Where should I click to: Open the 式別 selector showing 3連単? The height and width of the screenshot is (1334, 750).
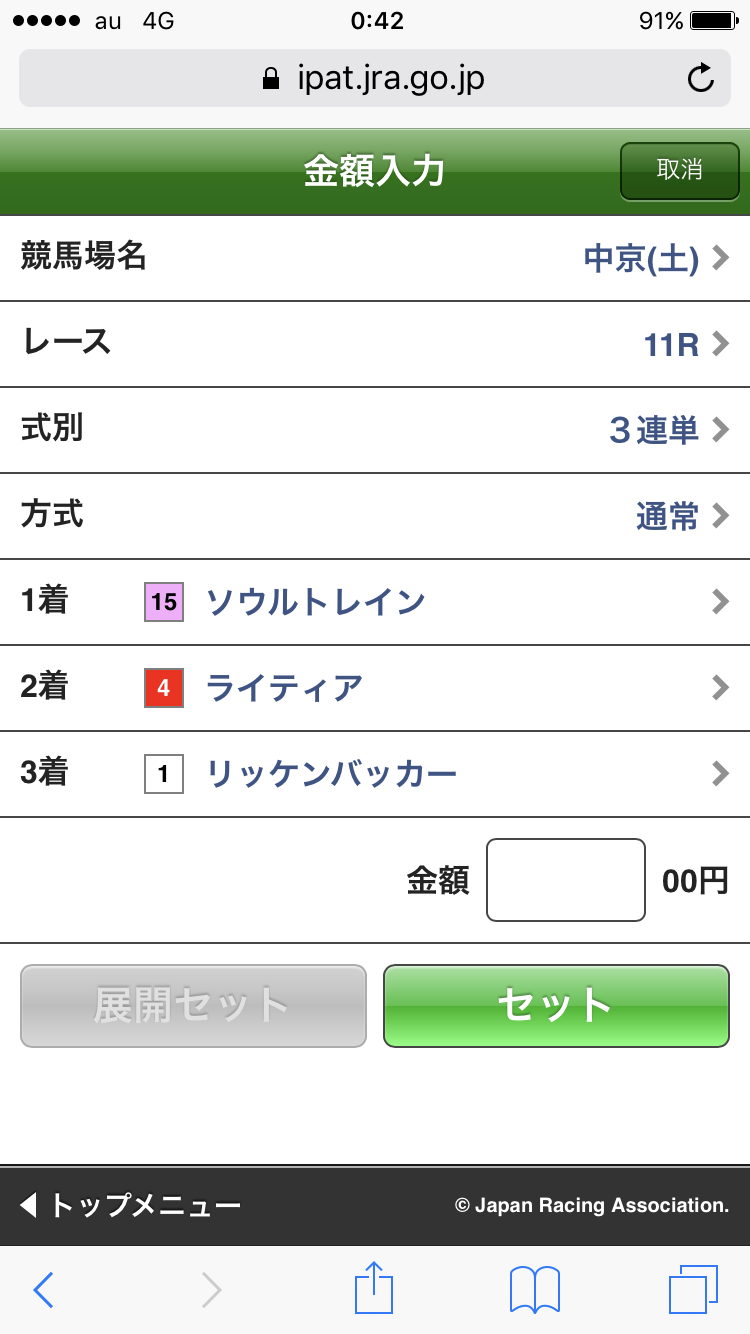click(x=375, y=429)
